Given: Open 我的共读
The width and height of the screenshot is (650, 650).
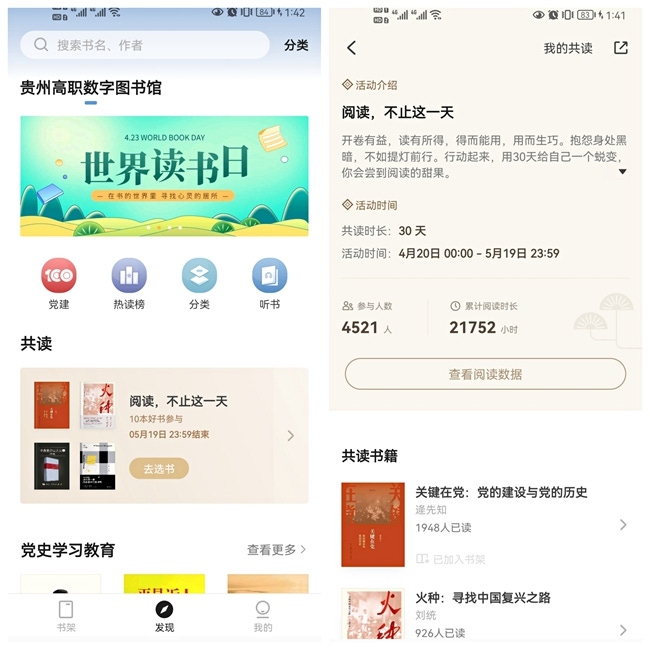Looking at the screenshot, I should (x=567, y=48).
